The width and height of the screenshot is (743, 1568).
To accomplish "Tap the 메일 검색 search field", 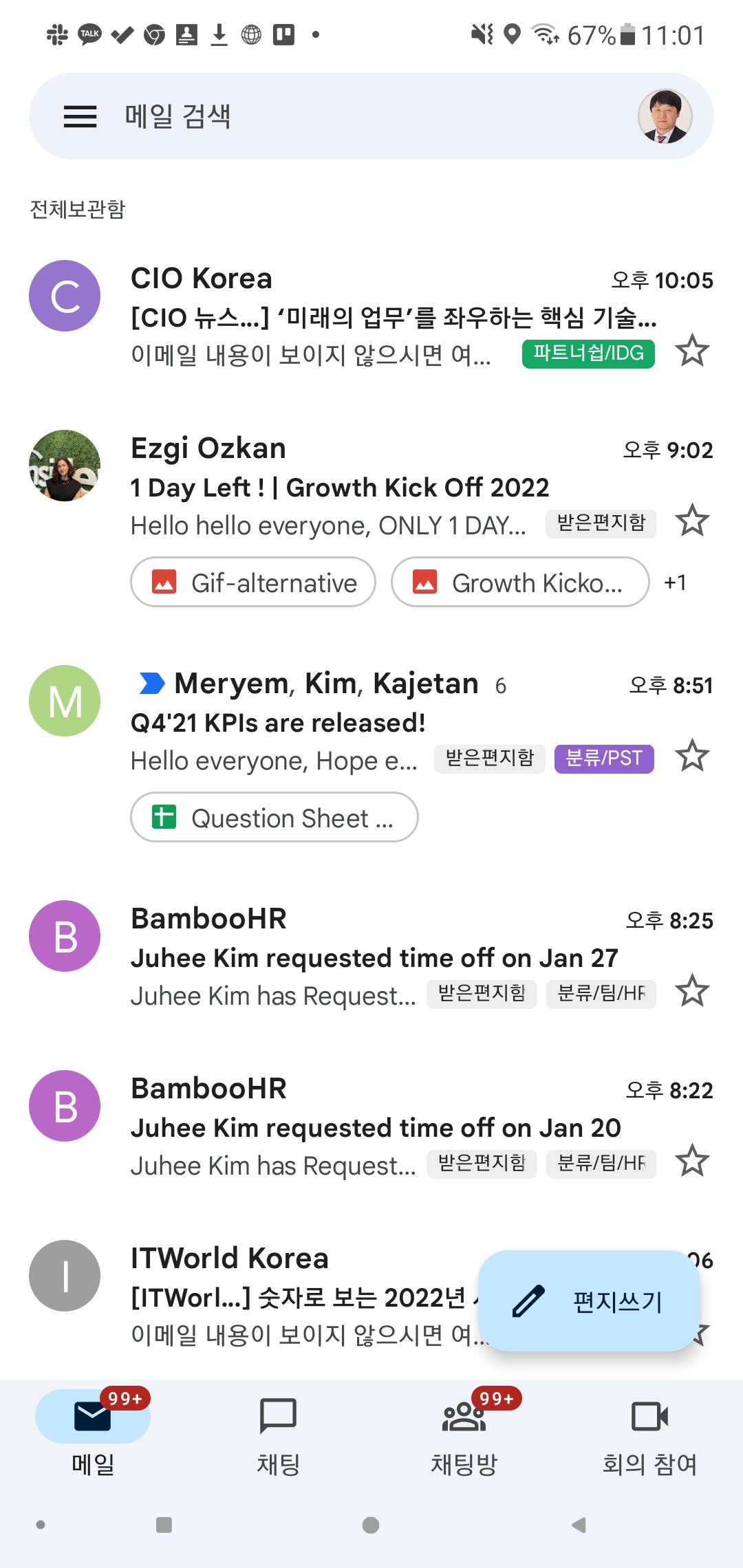I will point(344,116).
